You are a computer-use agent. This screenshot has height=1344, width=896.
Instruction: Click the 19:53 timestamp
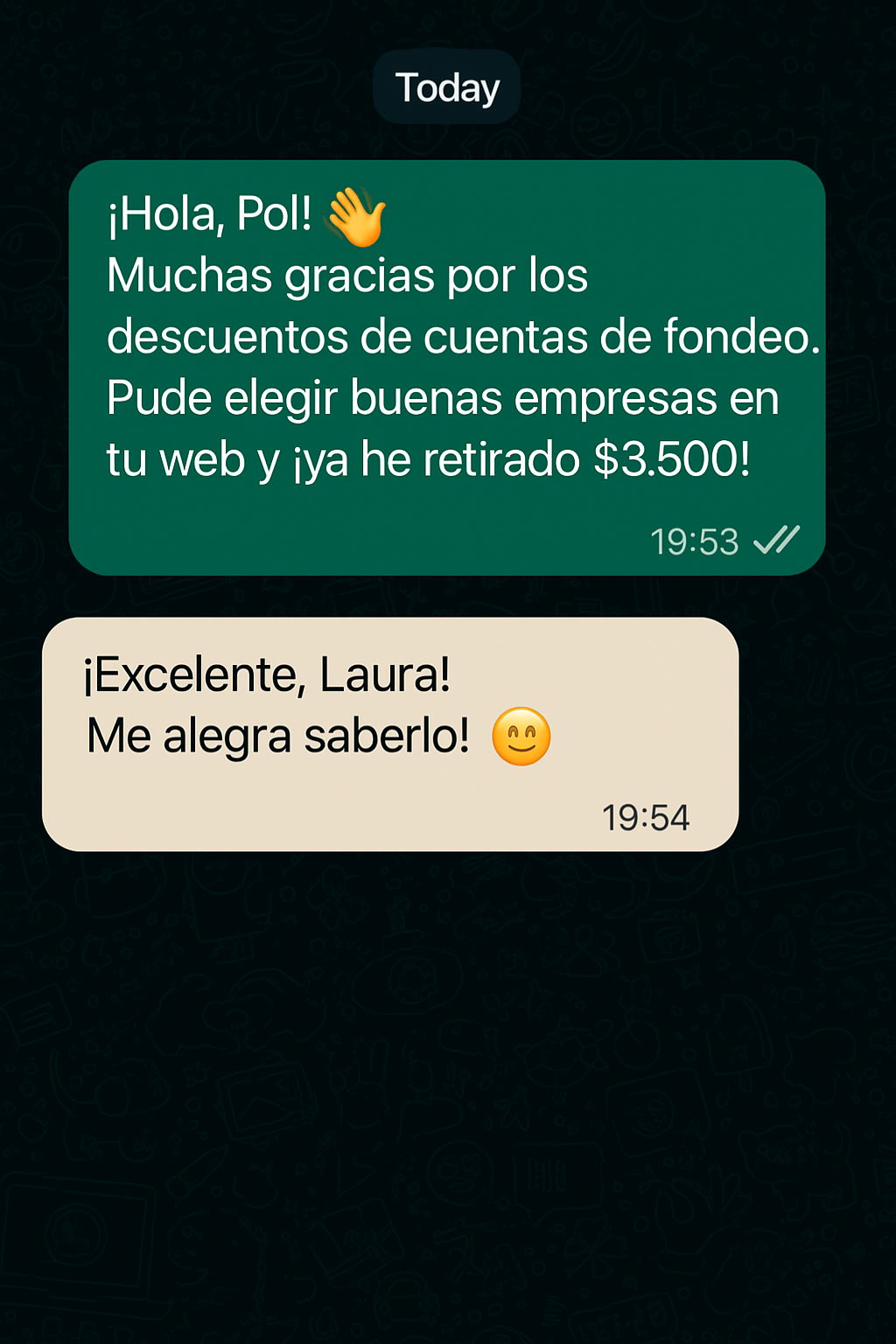pyautogui.click(x=696, y=541)
